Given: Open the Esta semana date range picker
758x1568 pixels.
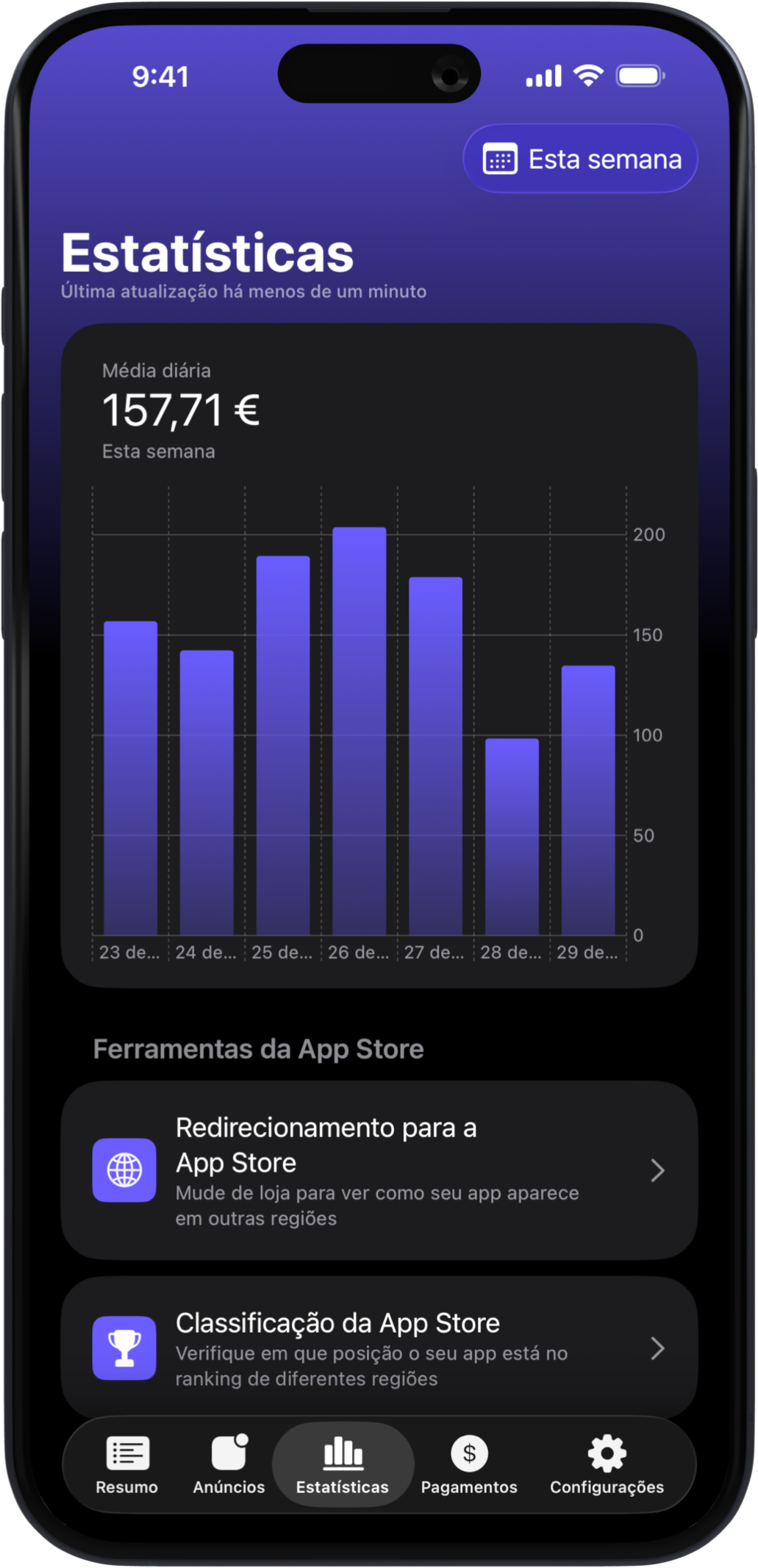Looking at the screenshot, I should coord(580,160).
